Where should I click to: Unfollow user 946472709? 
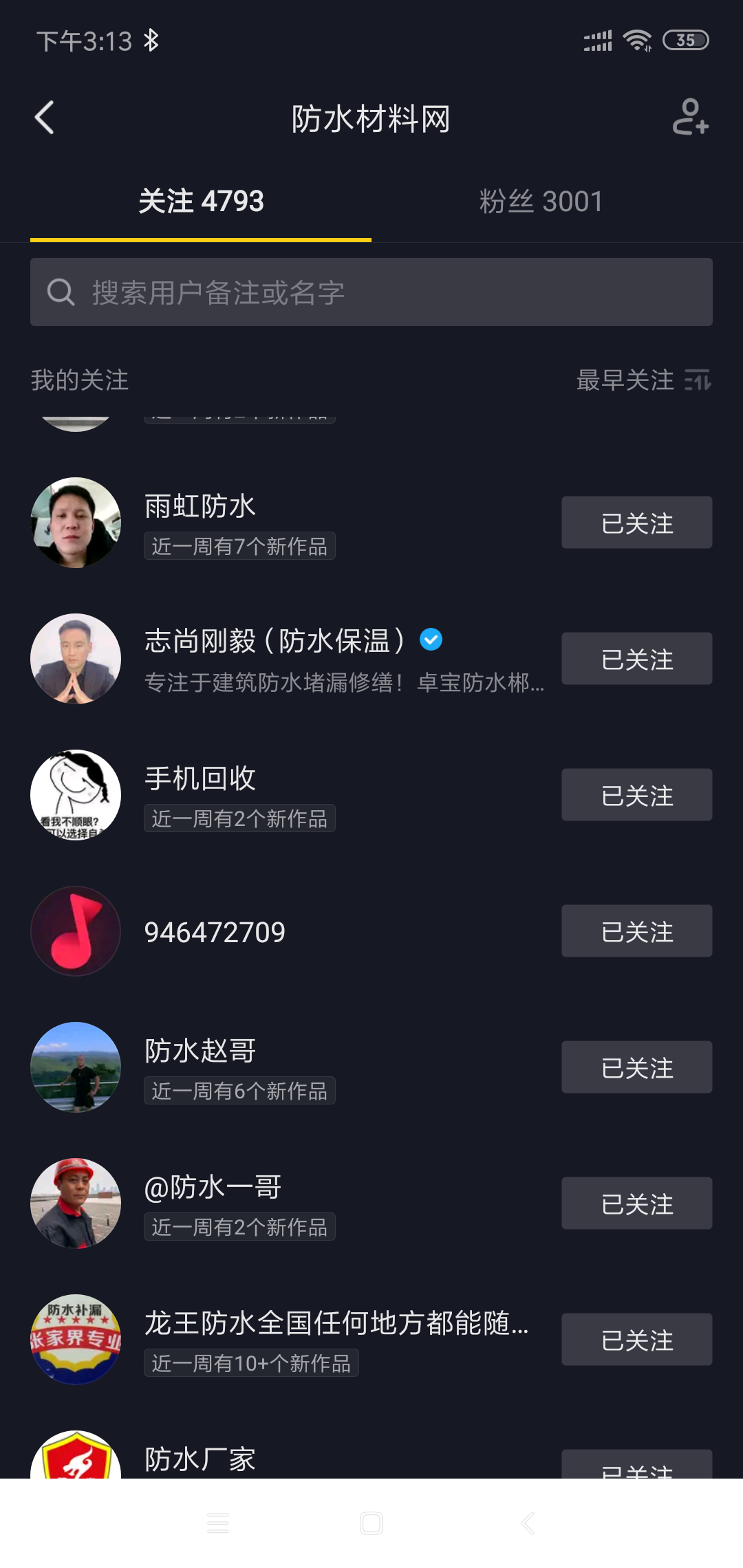coord(636,931)
